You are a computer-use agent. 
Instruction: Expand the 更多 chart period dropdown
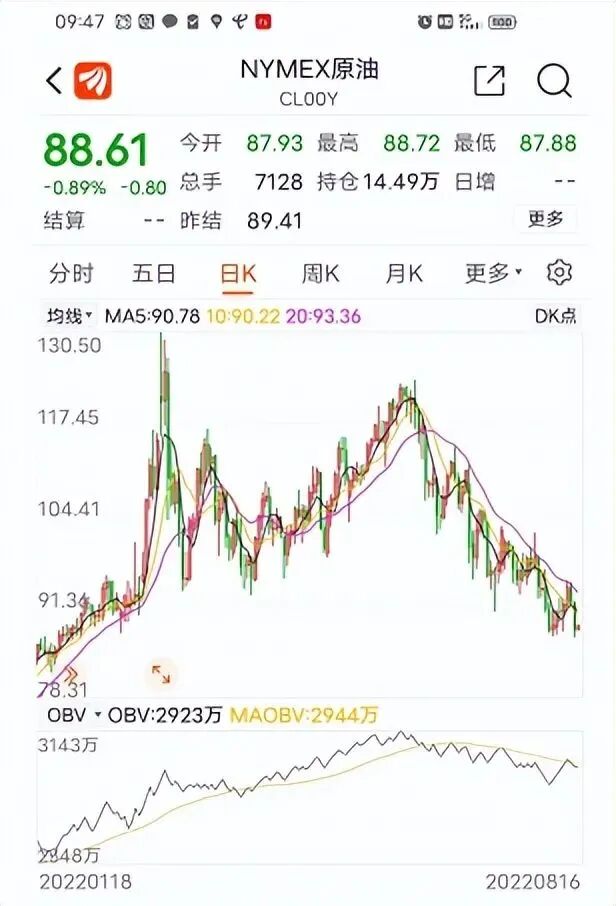(493, 273)
